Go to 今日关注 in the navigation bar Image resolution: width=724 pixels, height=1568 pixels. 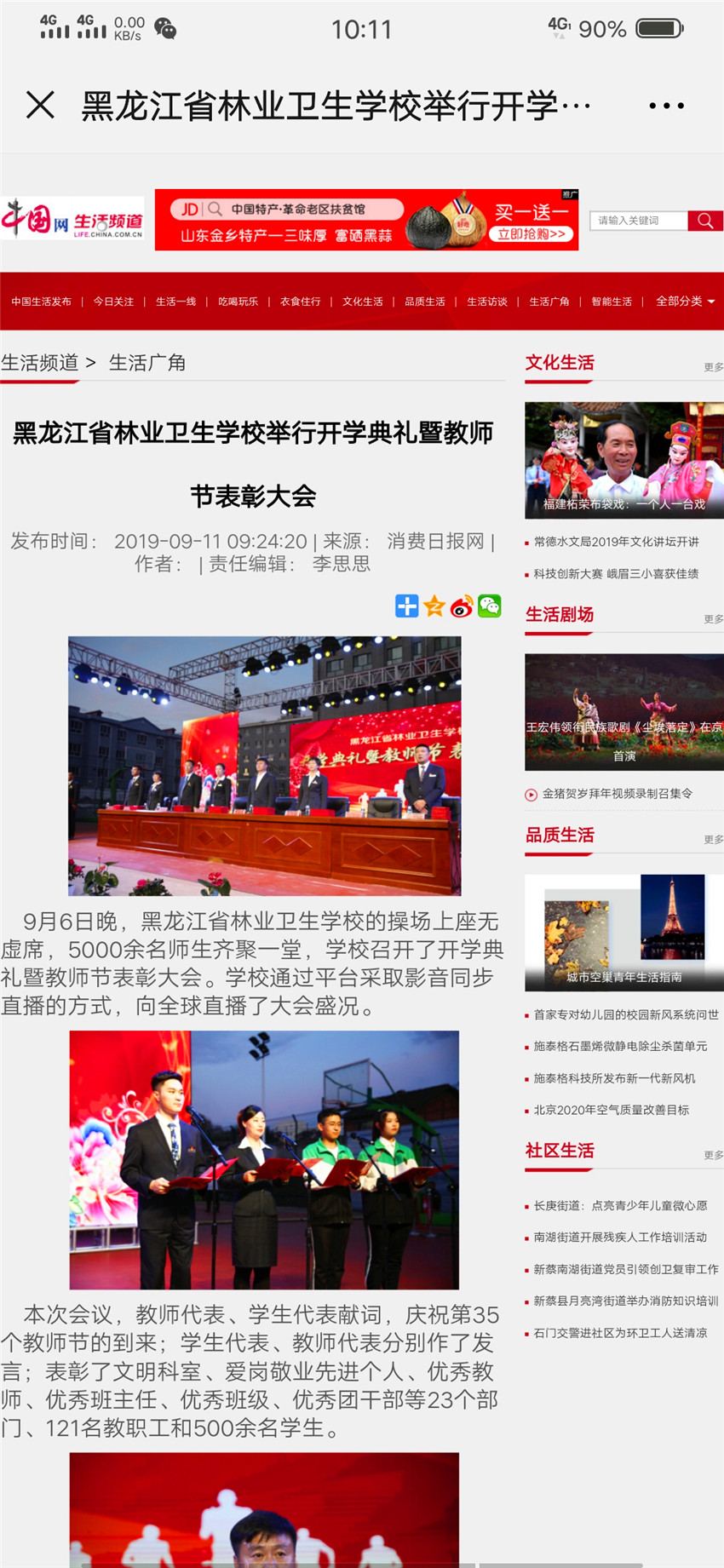(113, 302)
